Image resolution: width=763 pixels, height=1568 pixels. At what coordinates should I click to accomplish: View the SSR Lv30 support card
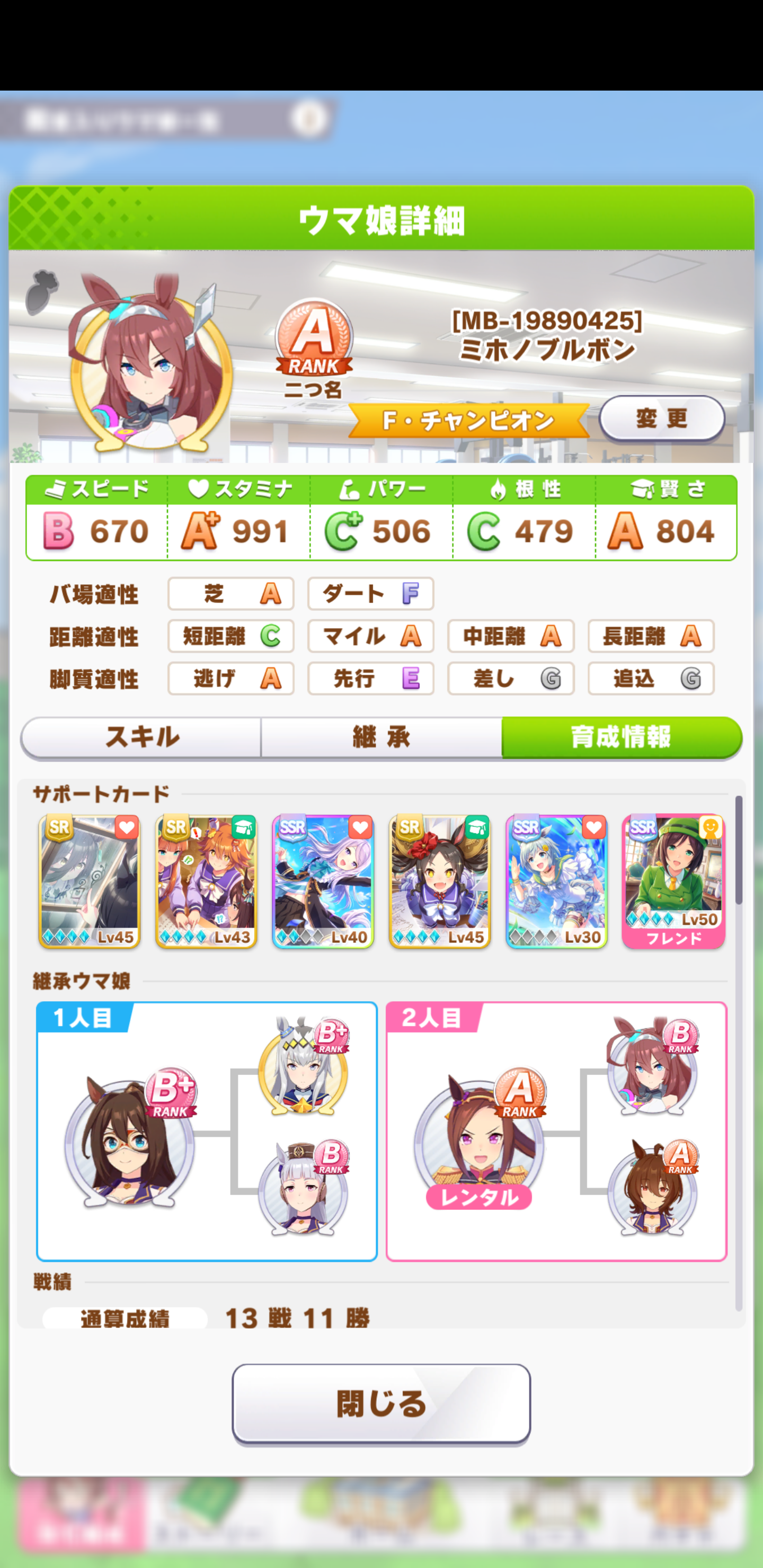[556, 881]
